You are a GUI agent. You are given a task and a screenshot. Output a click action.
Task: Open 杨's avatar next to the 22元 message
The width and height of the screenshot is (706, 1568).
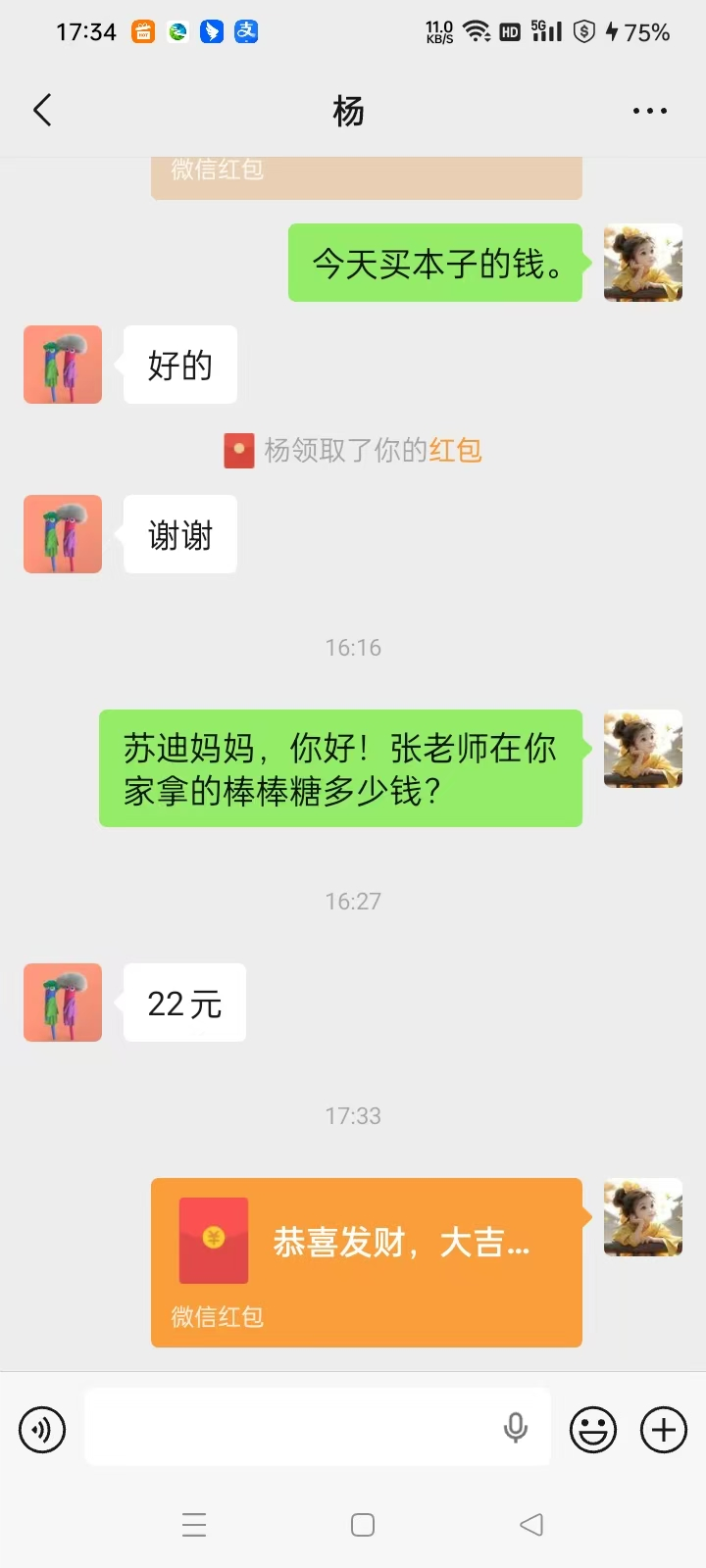pos(63,1003)
